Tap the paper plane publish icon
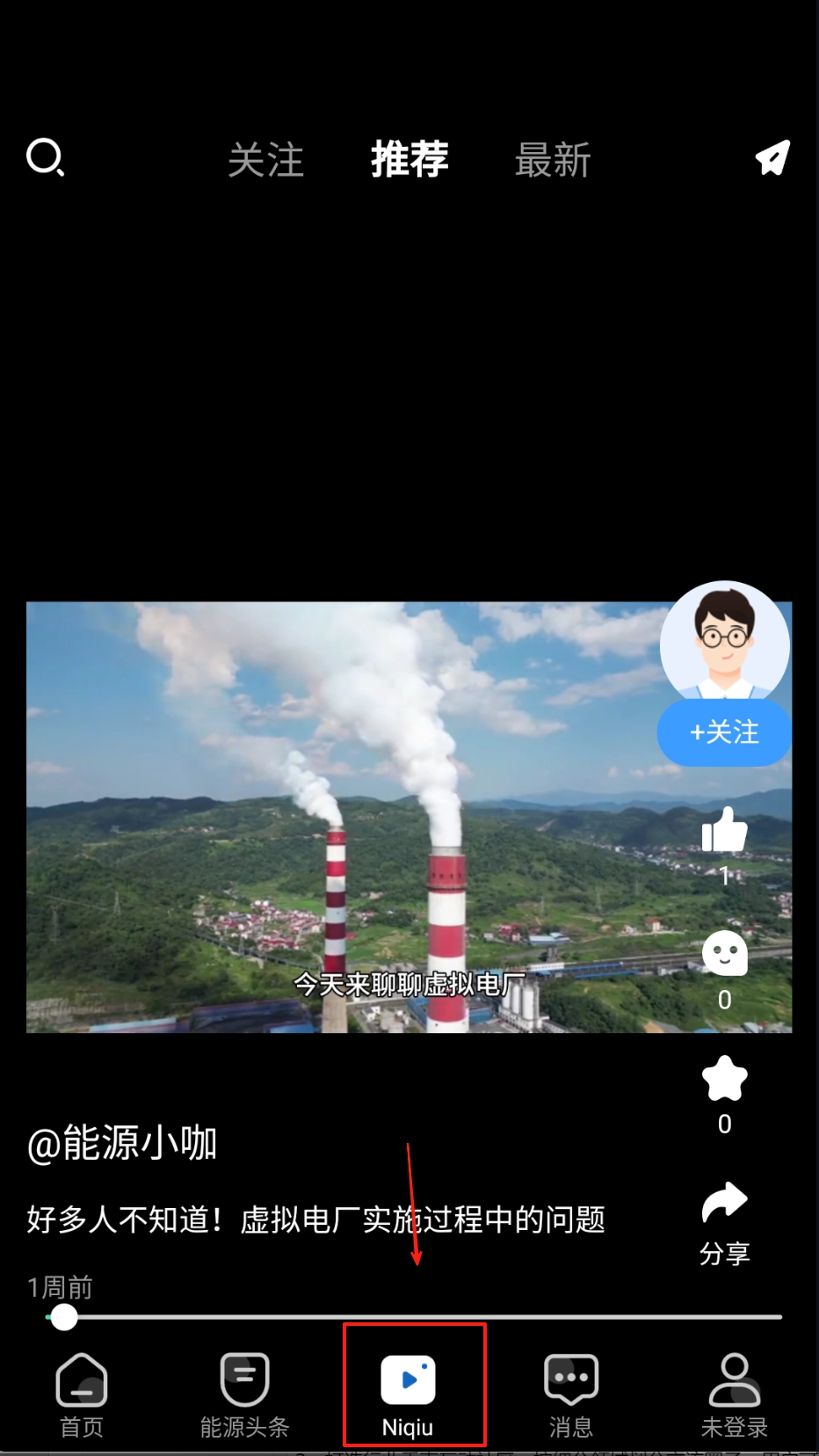Viewport: 819px width, 1456px height. (772, 158)
